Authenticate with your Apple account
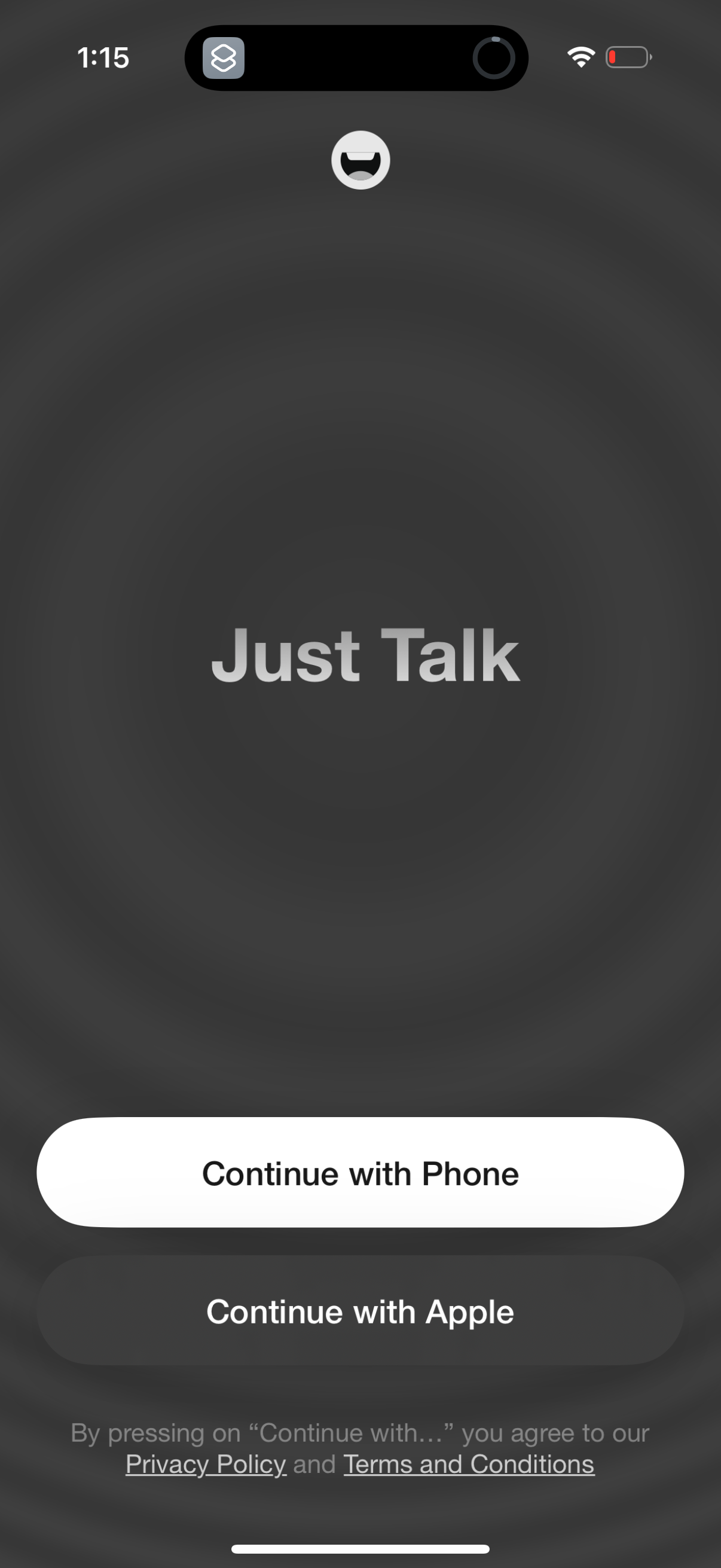This screenshot has width=721, height=1568. point(360,1311)
